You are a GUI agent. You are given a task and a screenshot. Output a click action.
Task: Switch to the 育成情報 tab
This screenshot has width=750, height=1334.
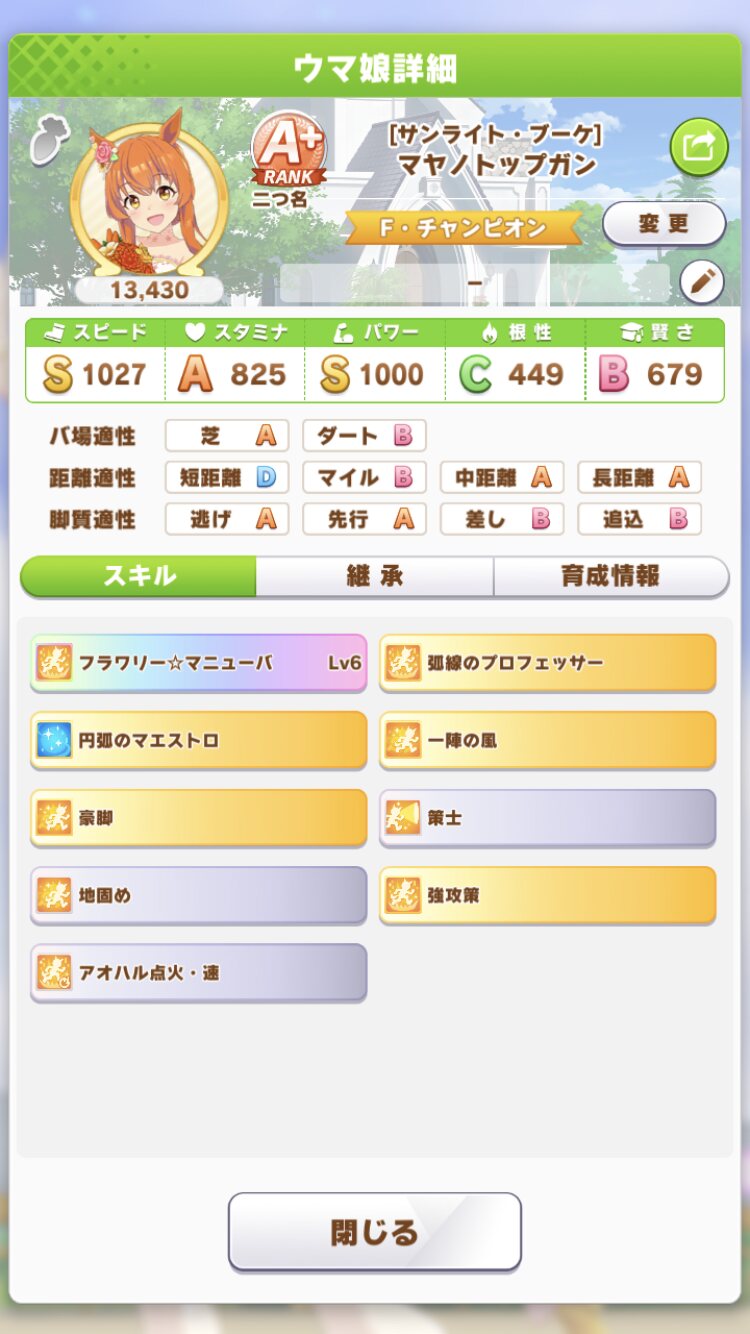610,576
